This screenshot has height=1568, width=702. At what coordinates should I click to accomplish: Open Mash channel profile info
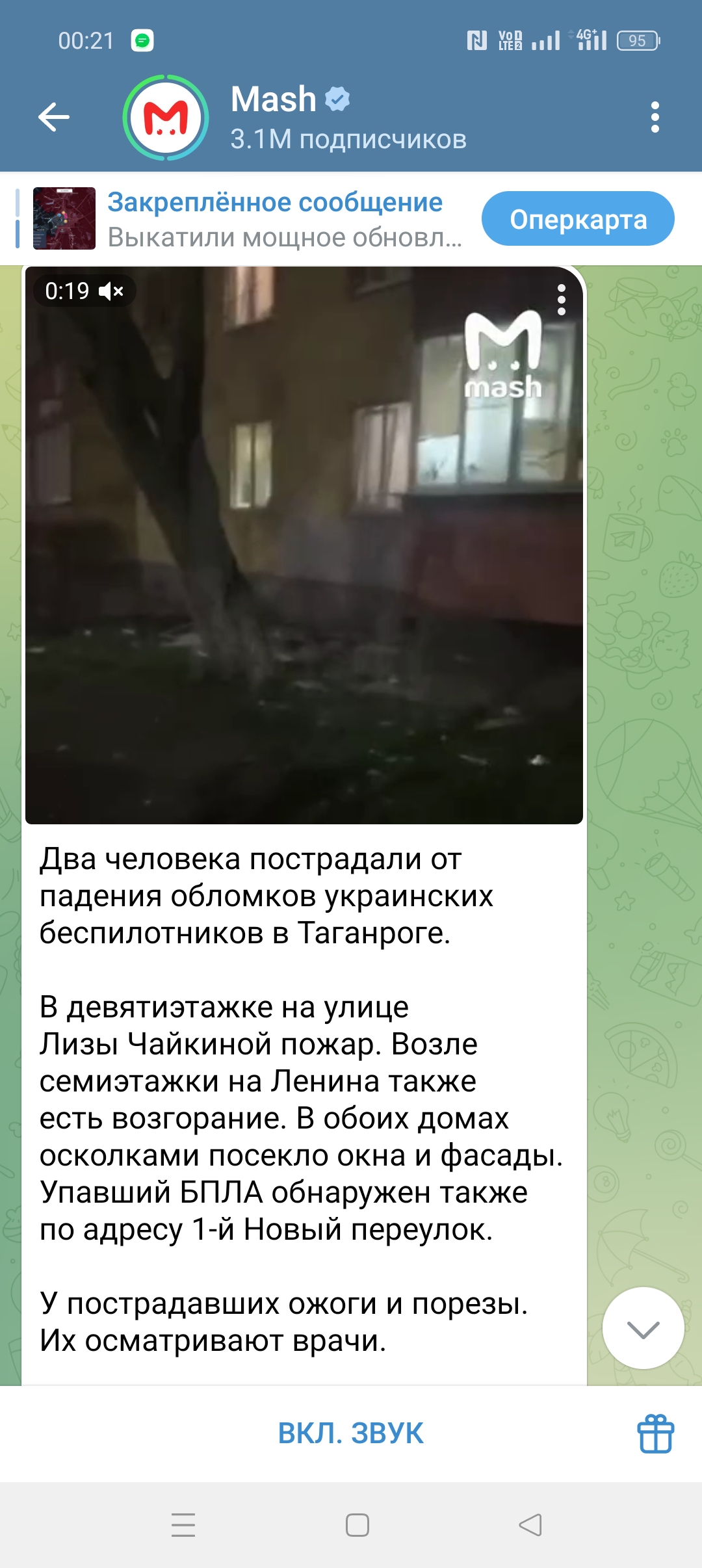click(348, 117)
